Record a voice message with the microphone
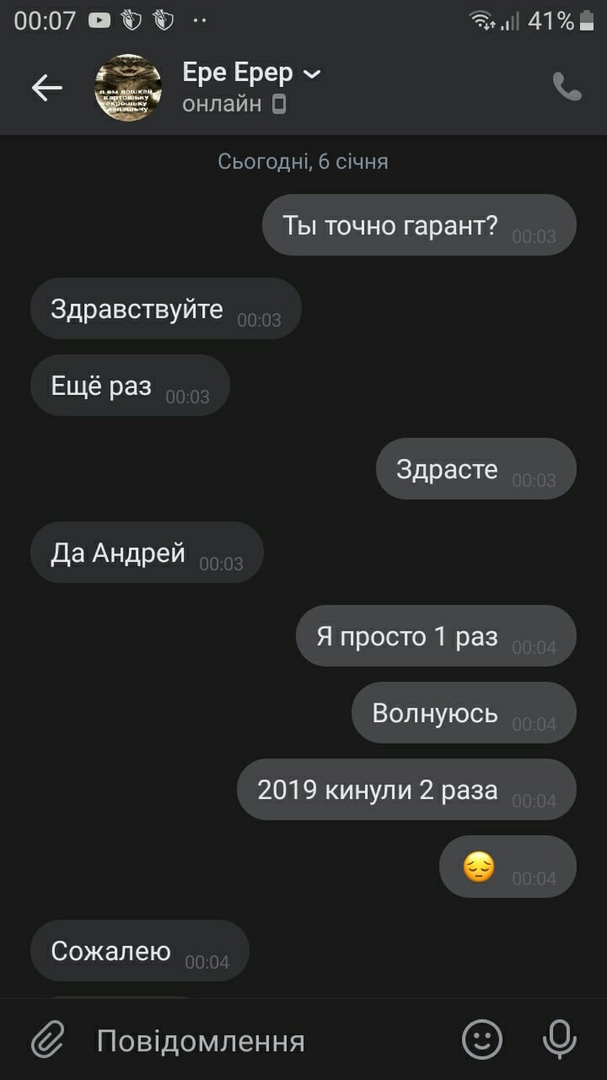The image size is (607, 1080). [x=558, y=1040]
